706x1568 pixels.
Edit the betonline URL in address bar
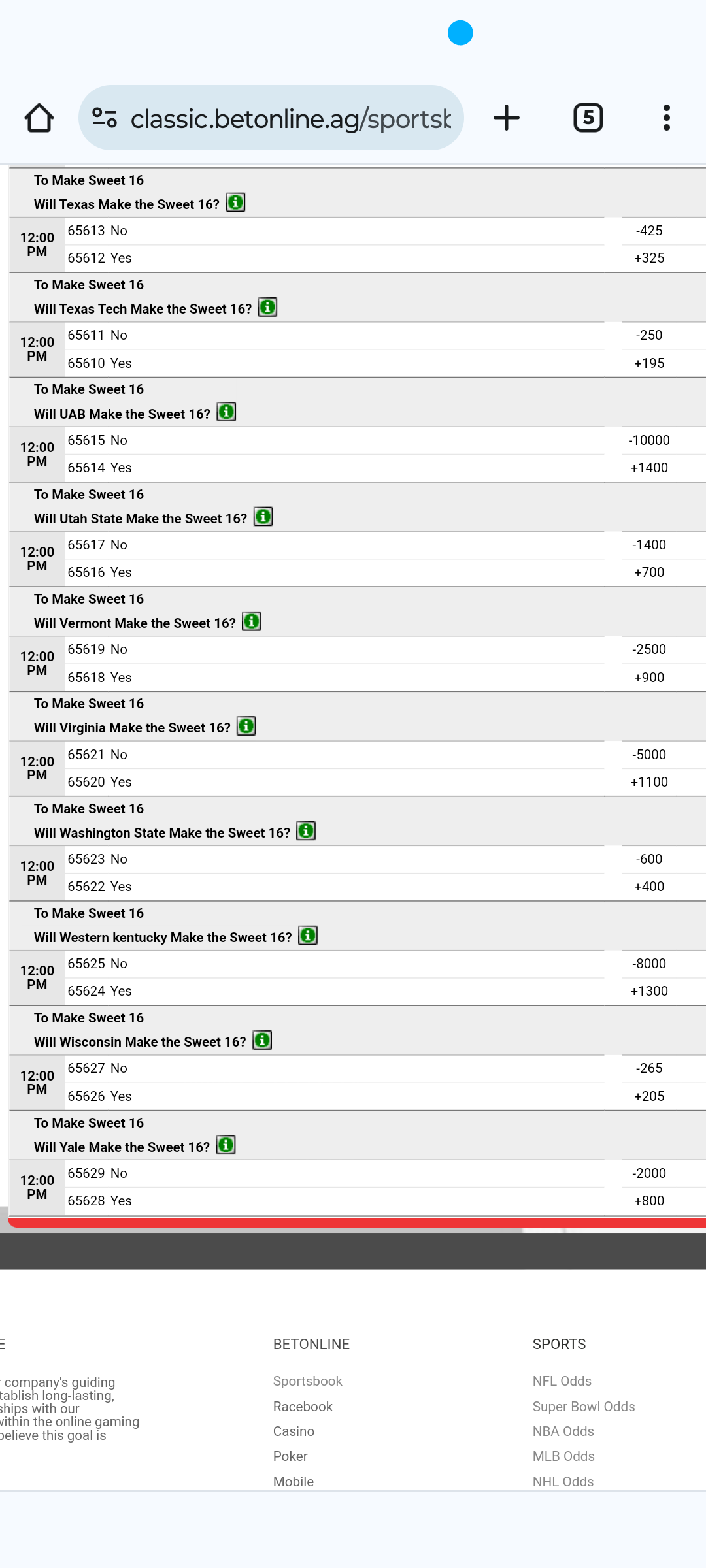click(290, 118)
